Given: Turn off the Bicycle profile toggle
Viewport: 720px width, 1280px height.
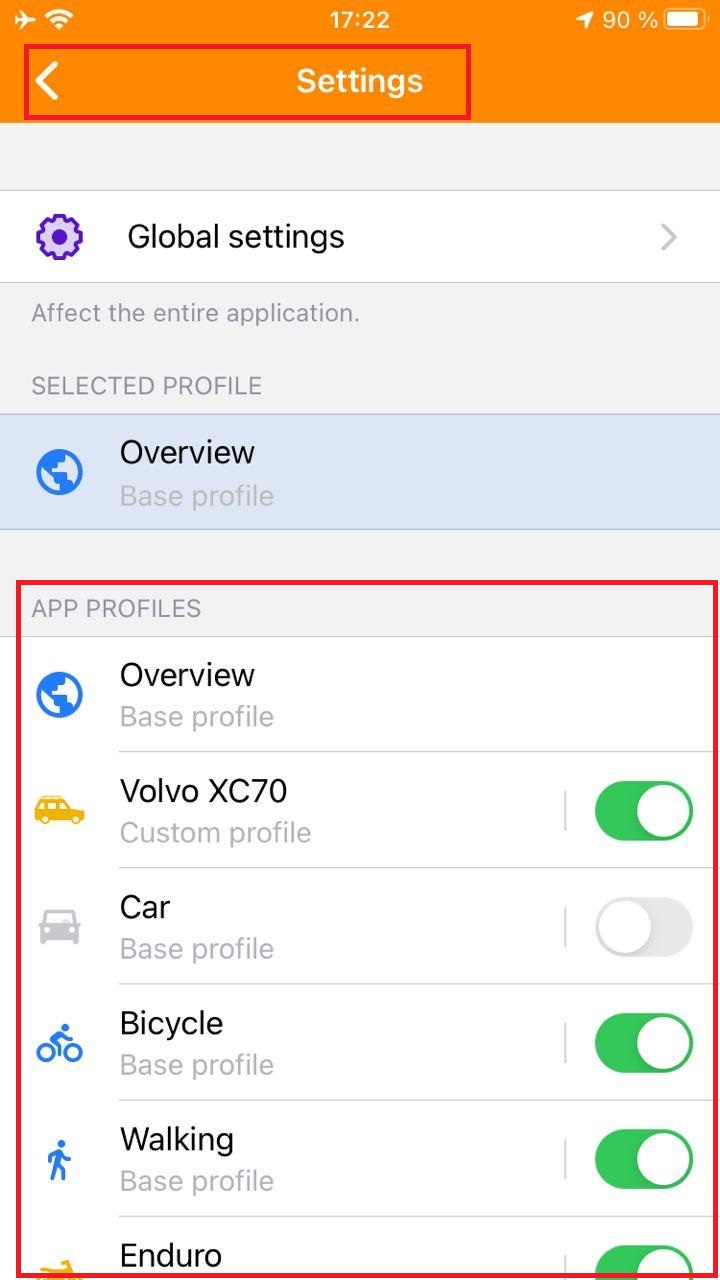Looking at the screenshot, I should click(643, 1042).
